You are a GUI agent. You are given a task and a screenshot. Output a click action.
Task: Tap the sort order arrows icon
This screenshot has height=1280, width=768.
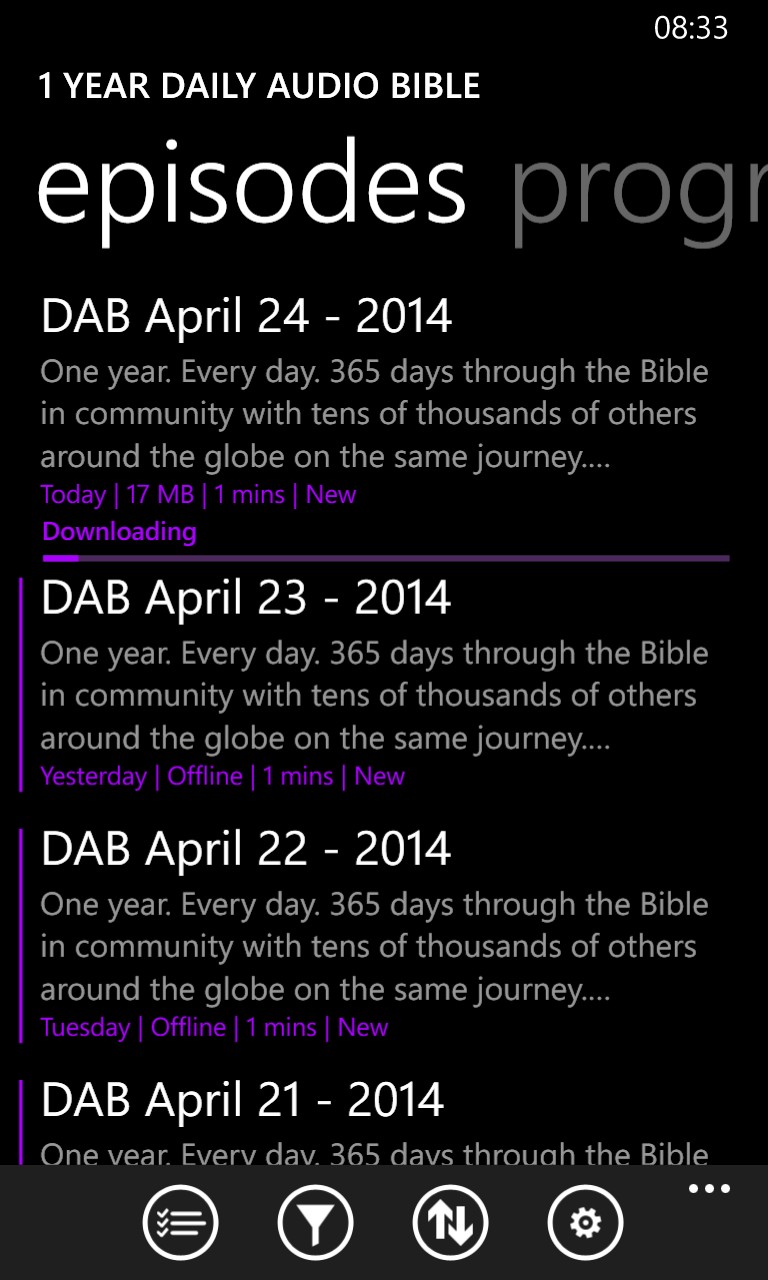pyautogui.click(x=450, y=1222)
